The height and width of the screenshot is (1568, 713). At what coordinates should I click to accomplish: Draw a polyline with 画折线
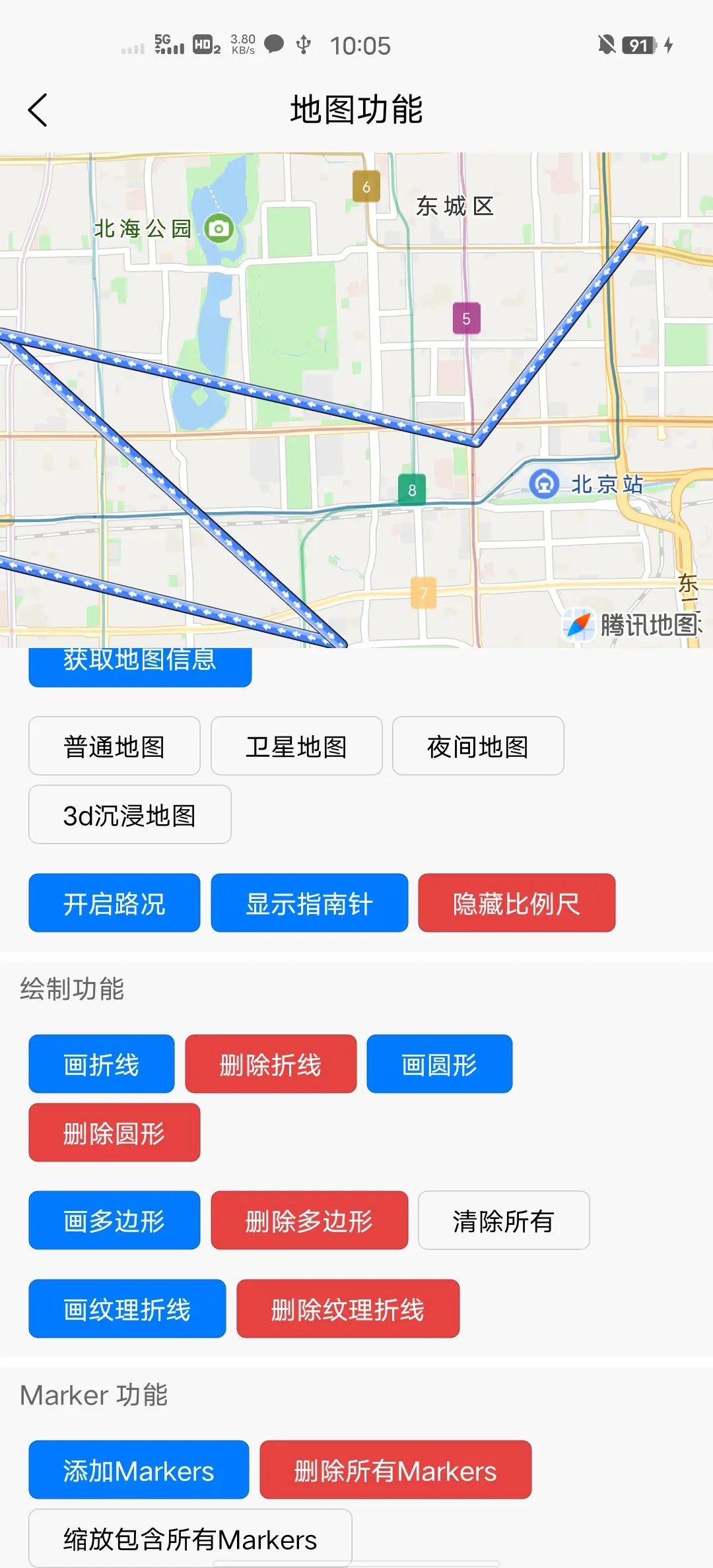click(102, 1064)
